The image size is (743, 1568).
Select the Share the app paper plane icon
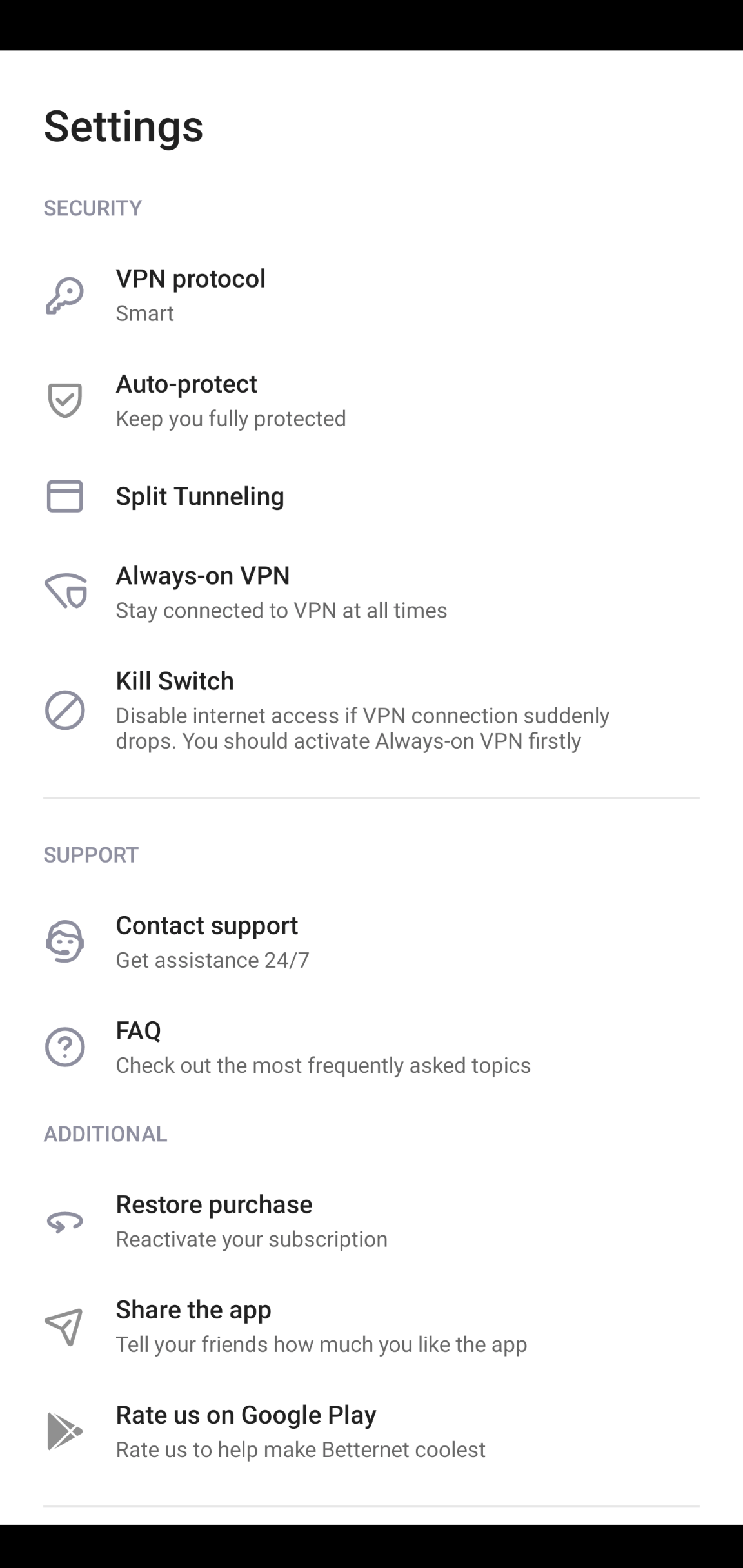(x=64, y=1325)
